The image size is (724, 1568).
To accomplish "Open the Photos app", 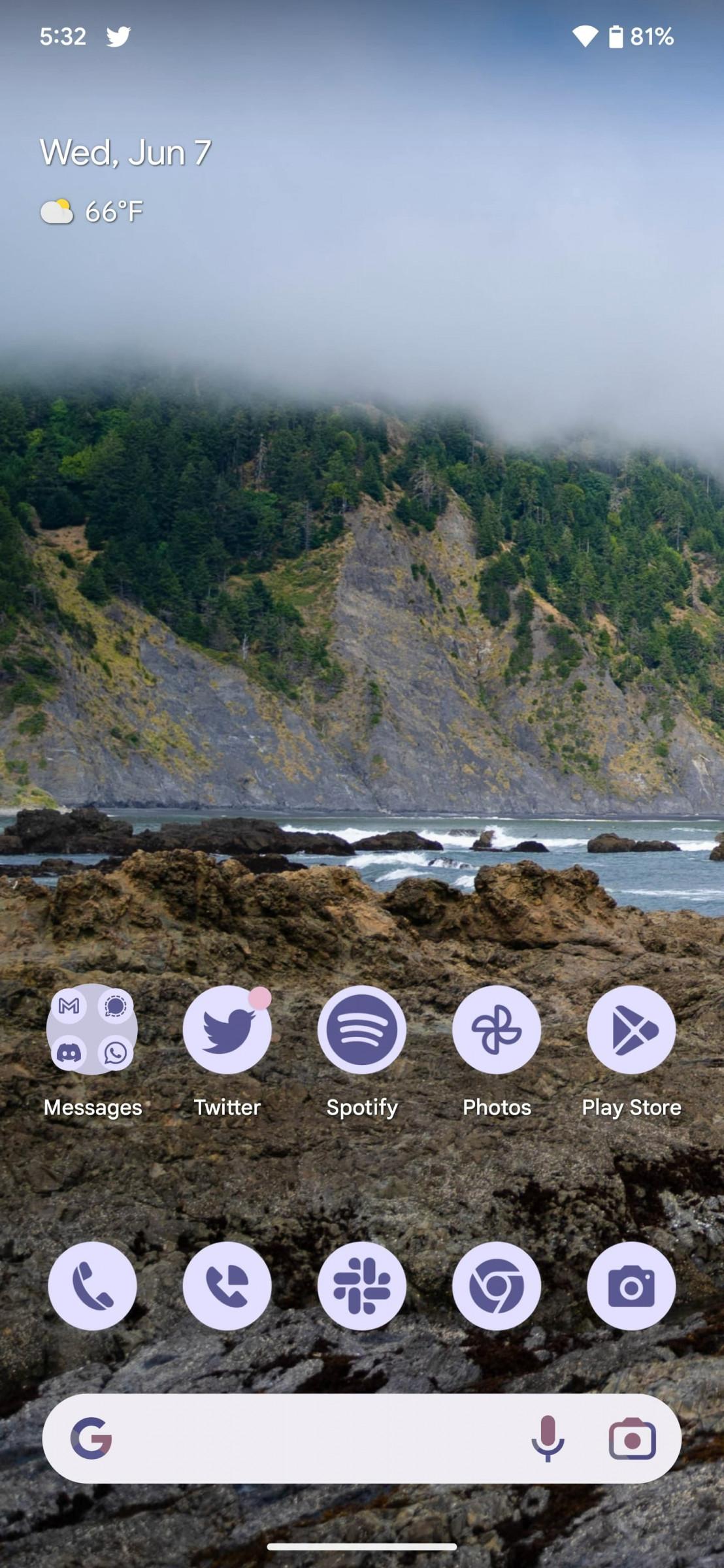I will tap(497, 1029).
